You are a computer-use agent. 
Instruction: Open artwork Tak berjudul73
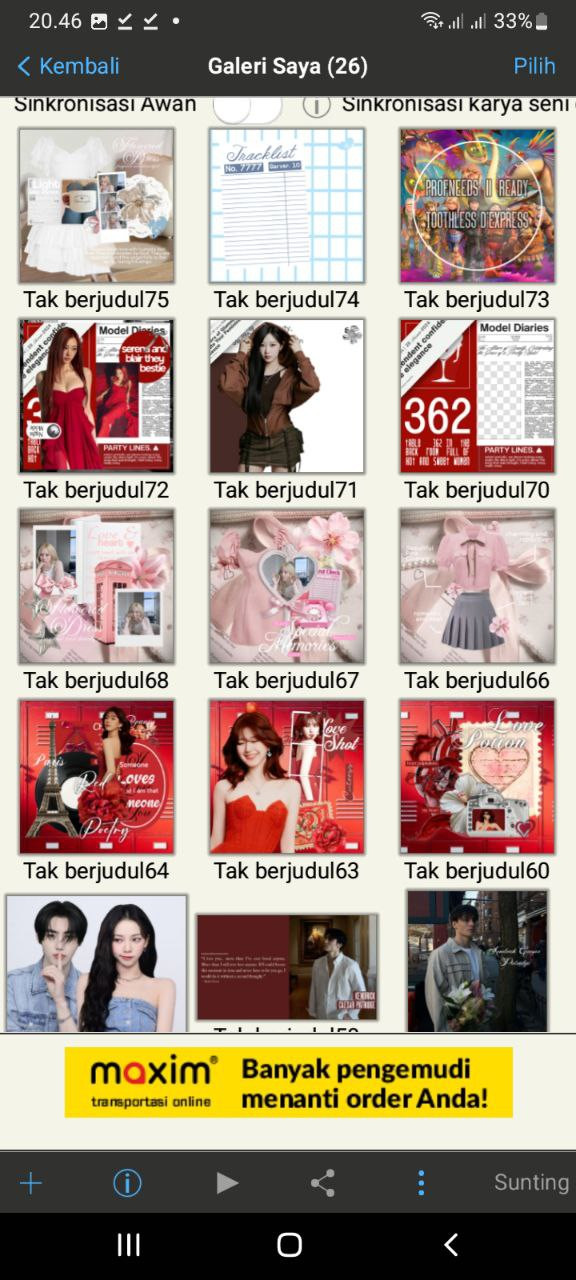477,206
